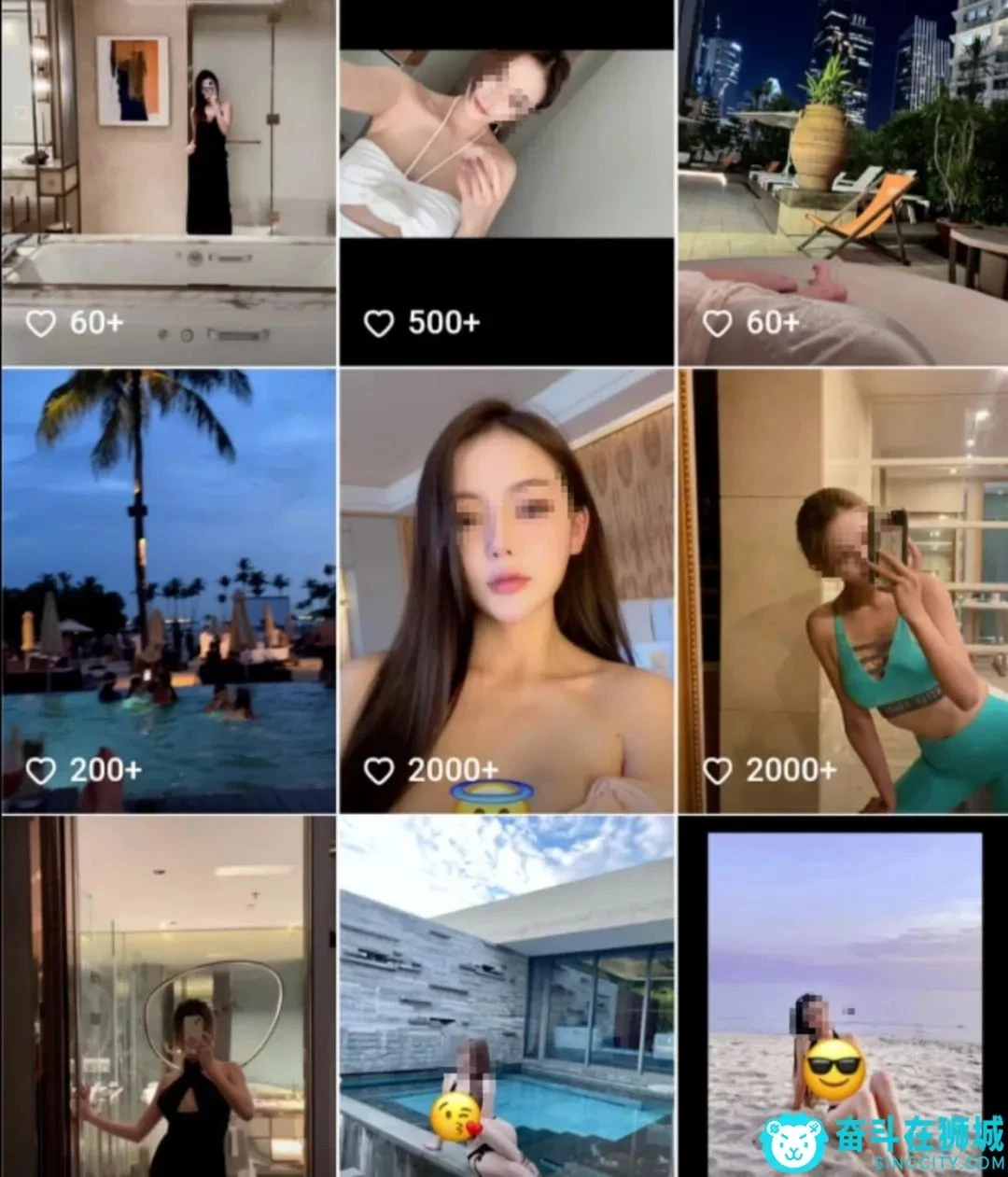1008x1177 pixels.
Task: Open the palm tree pool post with 200+ likes
Action: (168, 588)
